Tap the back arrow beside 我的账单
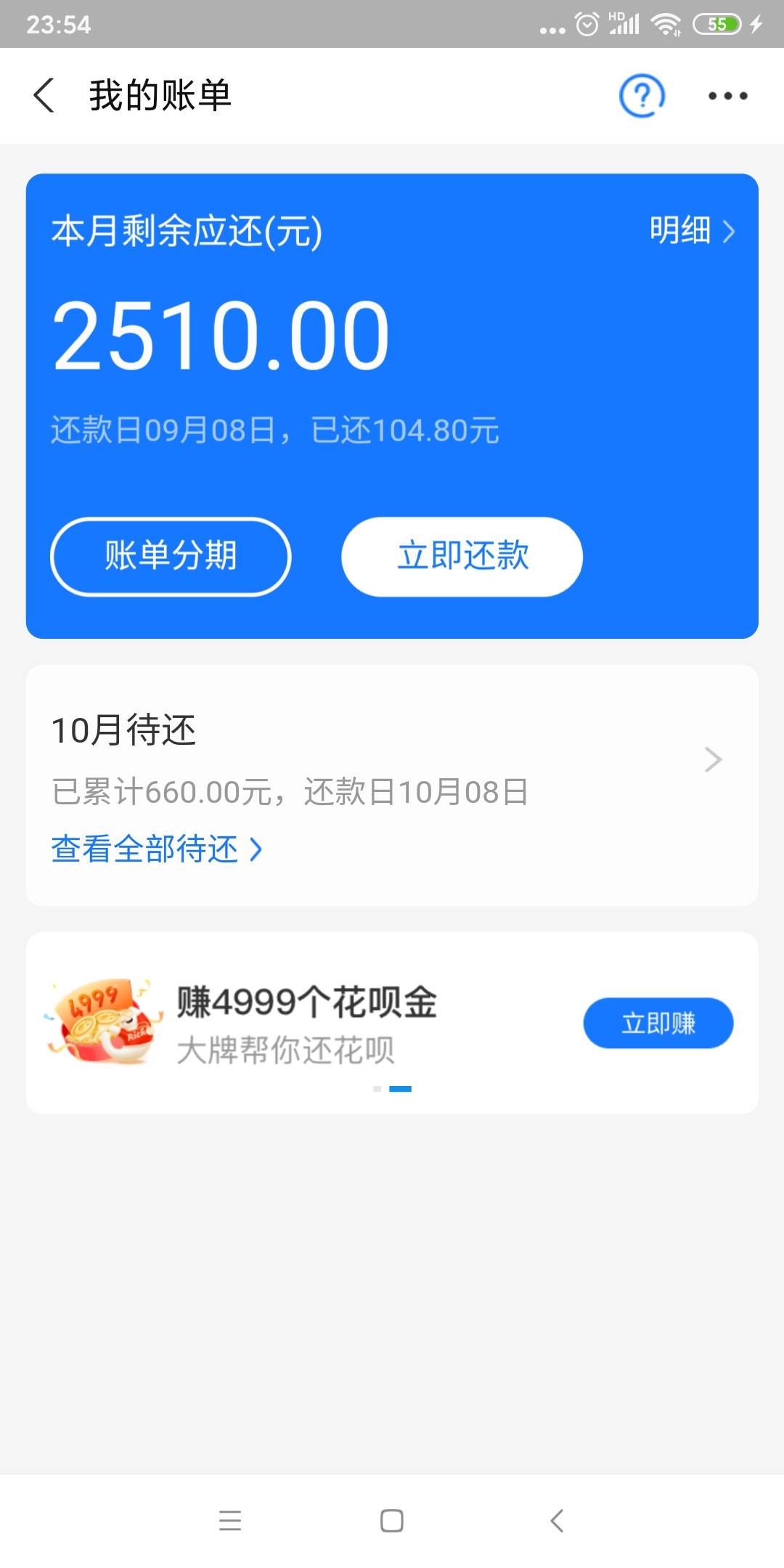The width and height of the screenshot is (784, 1568). tap(44, 95)
